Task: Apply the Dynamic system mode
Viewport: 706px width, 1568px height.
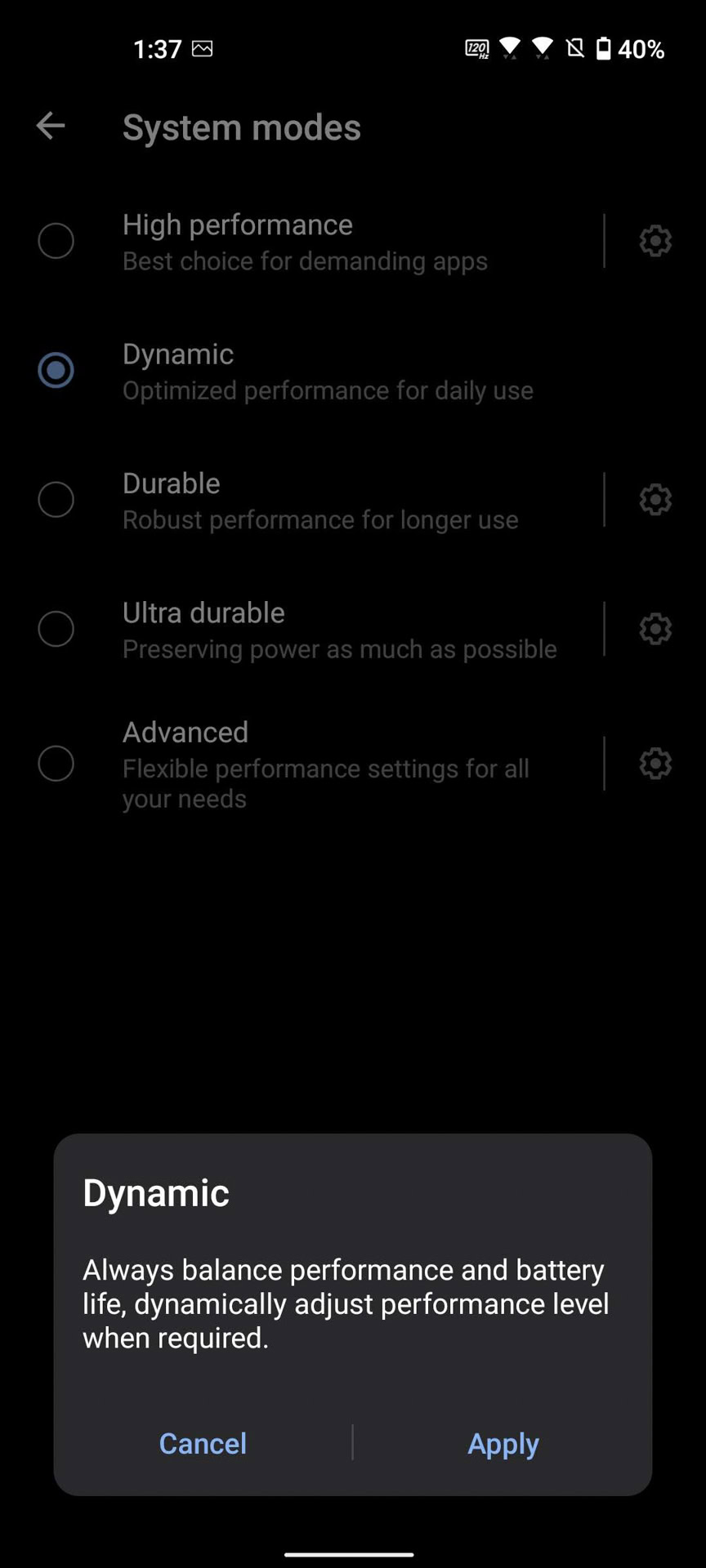Action: click(503, 1443)
